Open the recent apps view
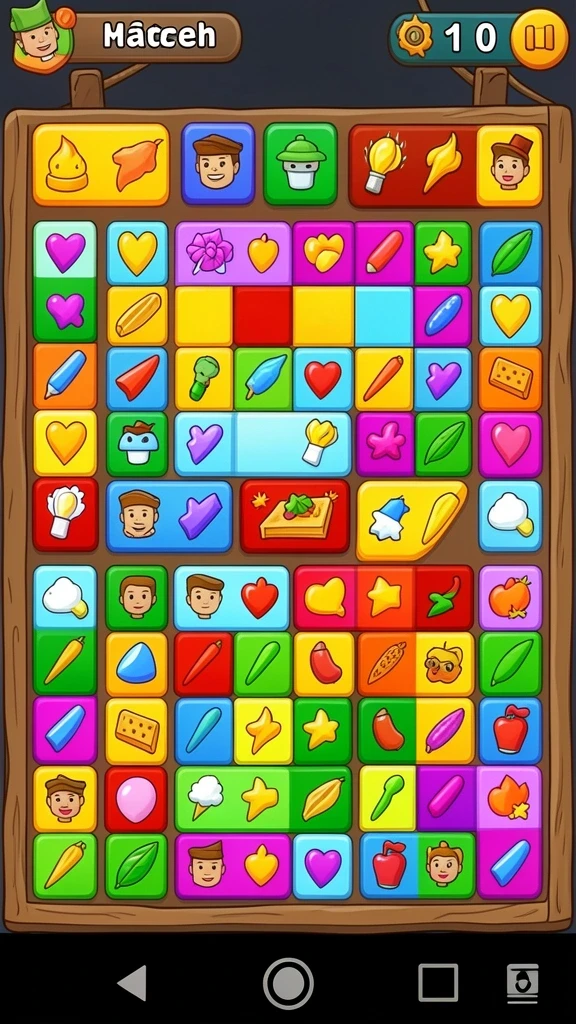576x1024 pixels. click(438, 983)
